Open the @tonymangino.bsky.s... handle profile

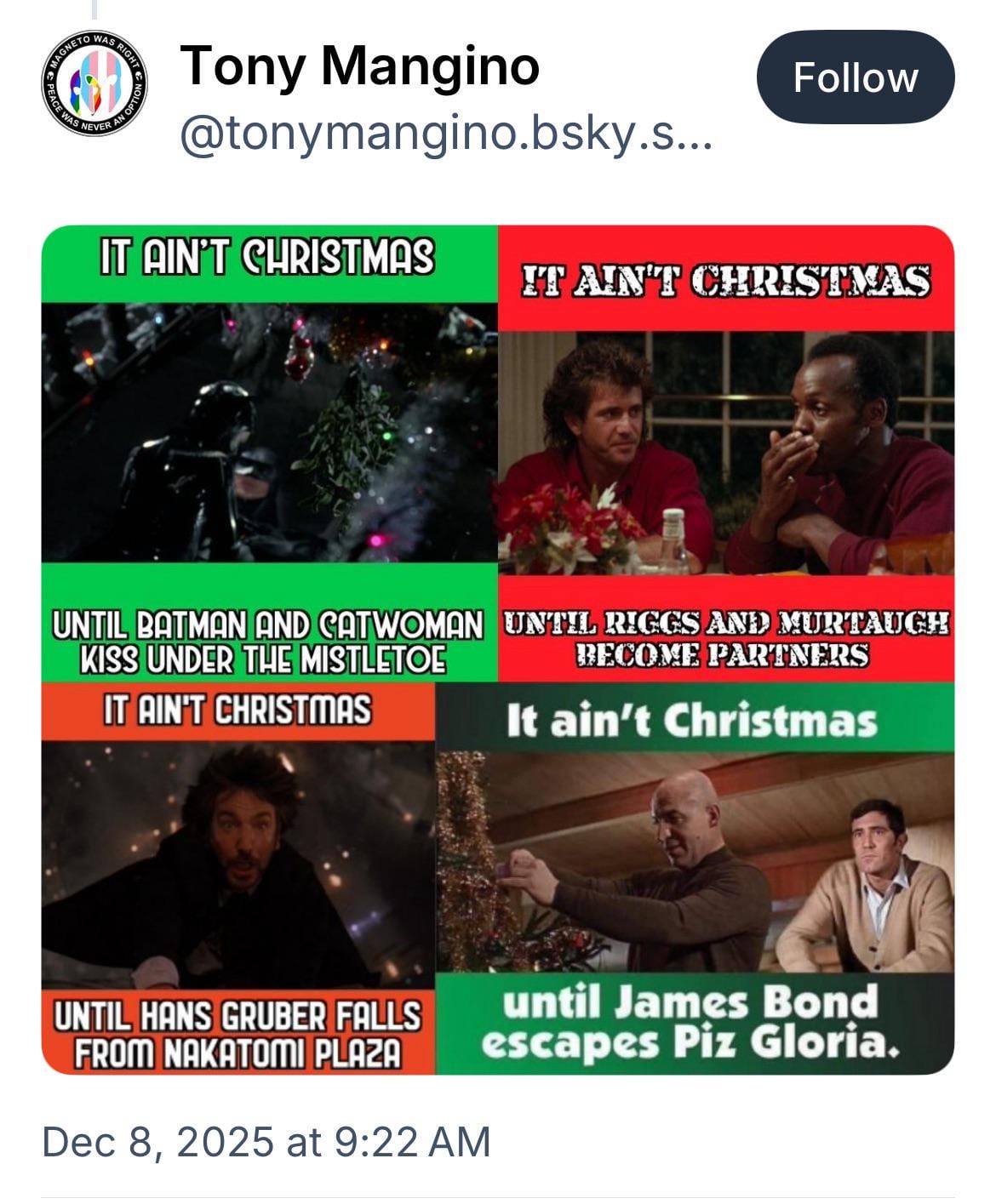(444, 135)
